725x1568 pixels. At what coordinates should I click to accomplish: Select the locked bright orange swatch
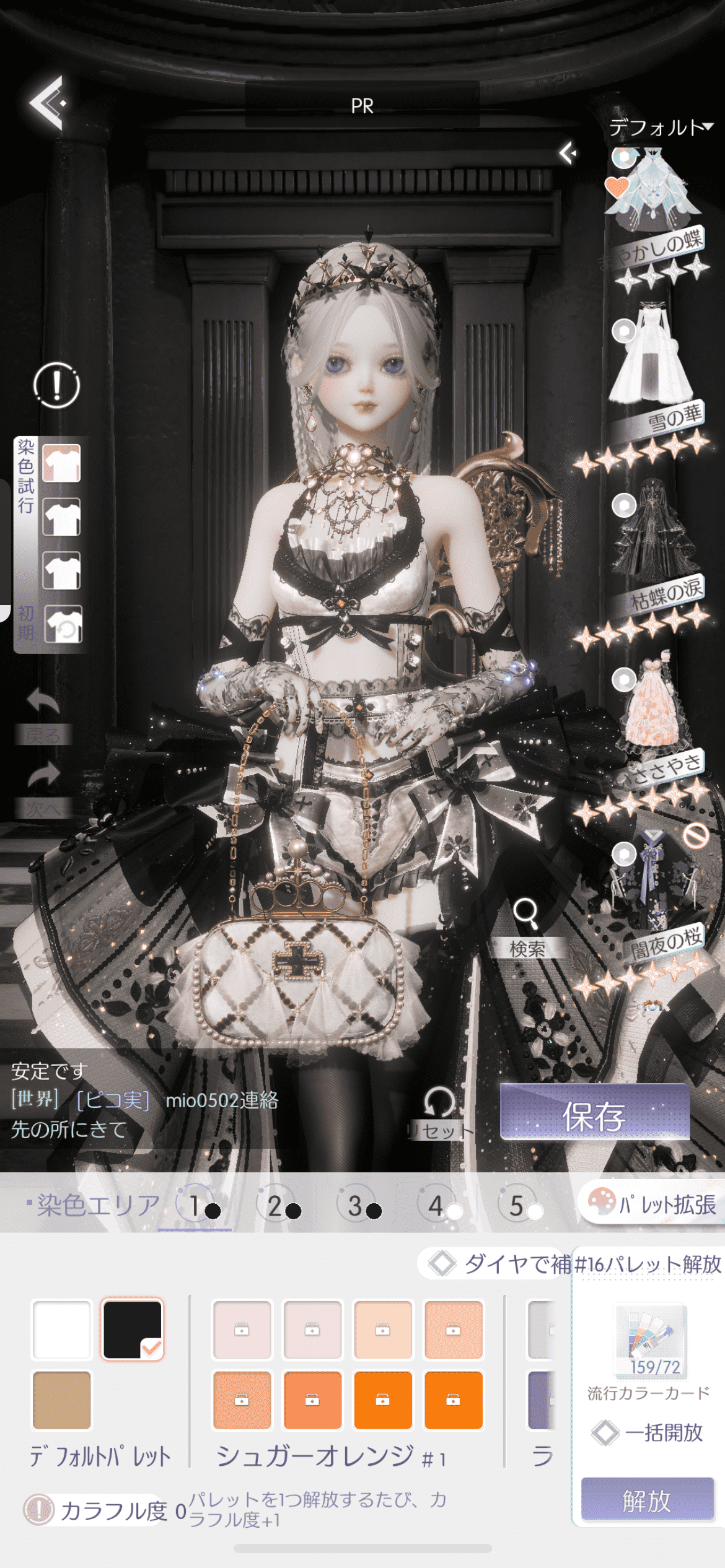(383, 1400)
